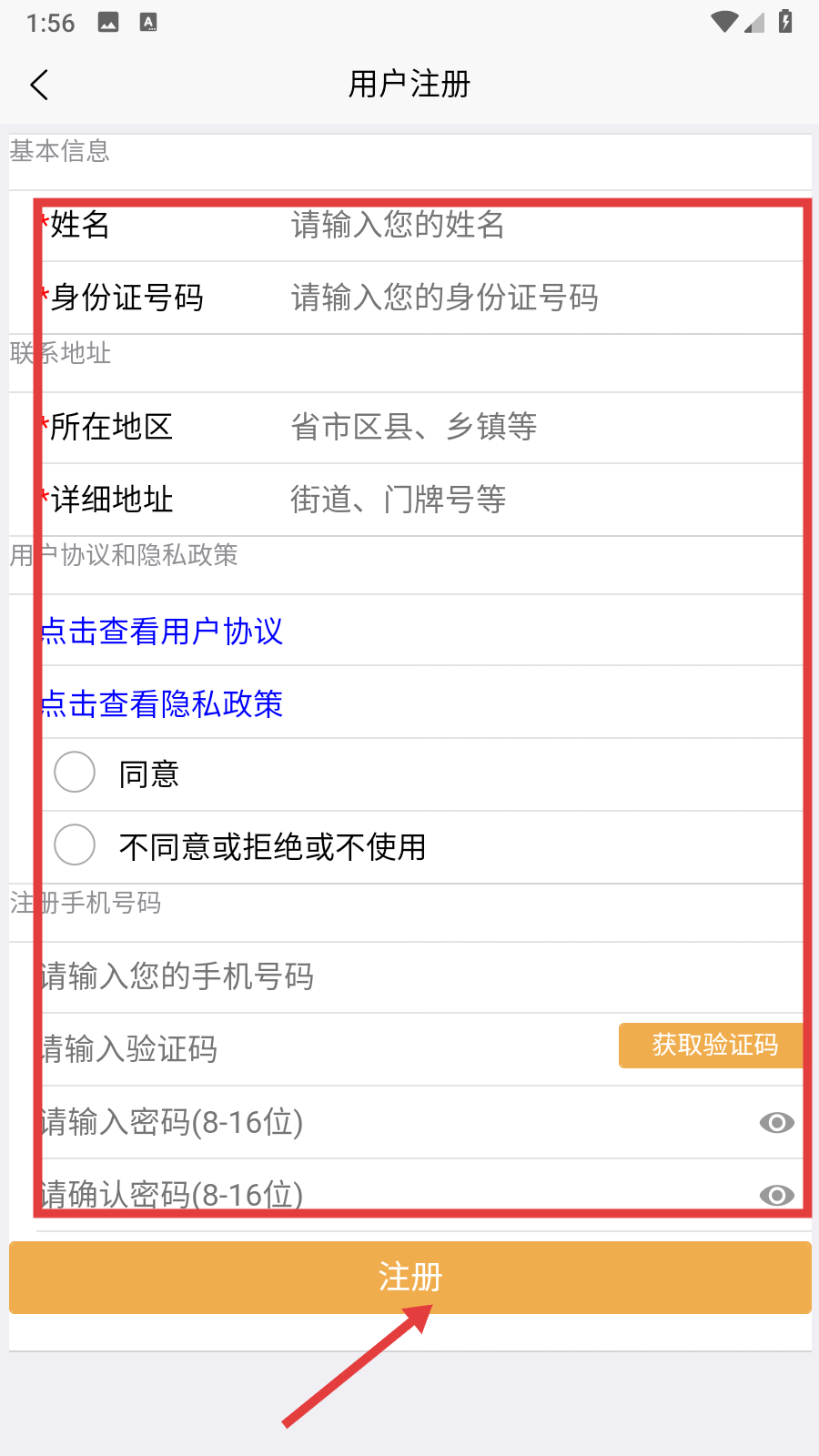This screenshot has width=819, height=1456.
Task: Reveal the confirm password via eye icon
Action: pos(776,1195)
